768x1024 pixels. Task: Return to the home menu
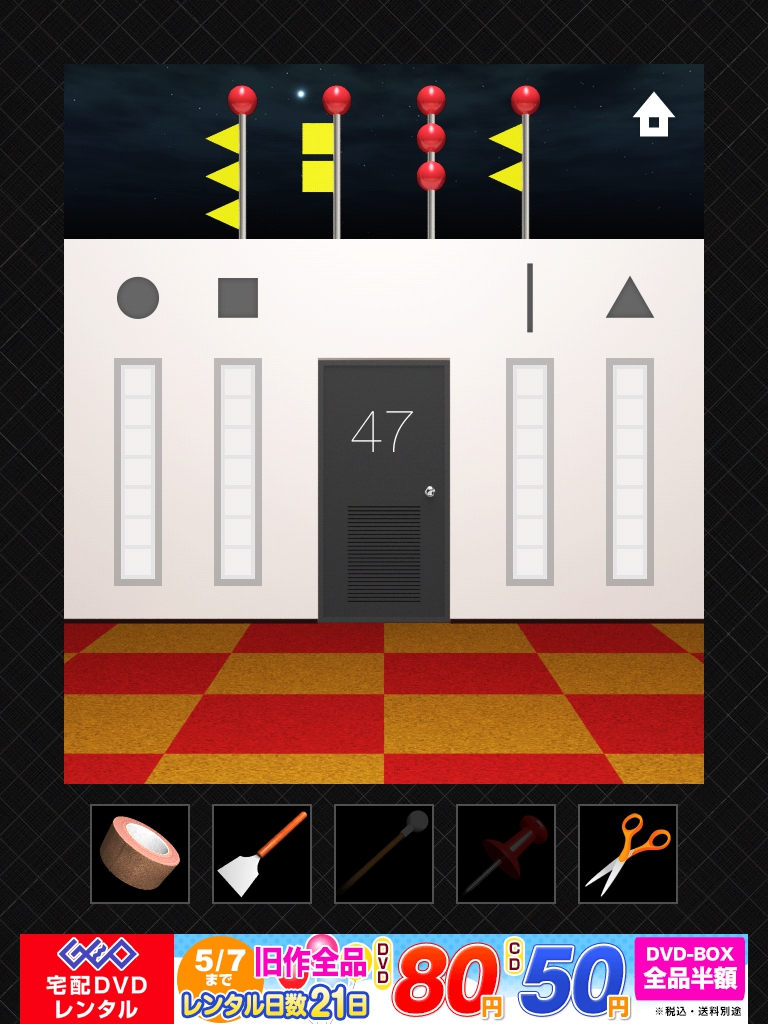653,115
